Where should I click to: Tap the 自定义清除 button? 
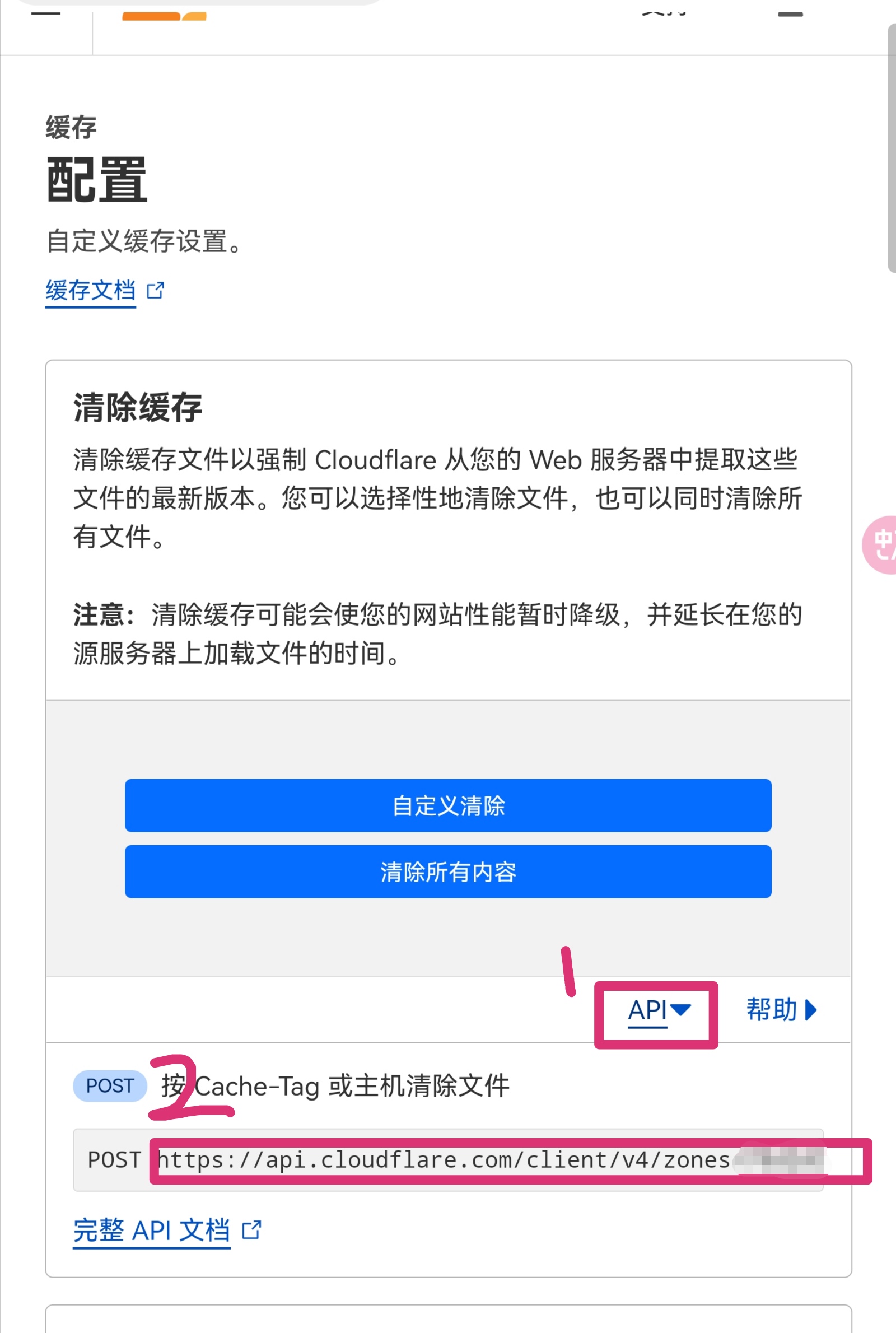coord(448,805)
